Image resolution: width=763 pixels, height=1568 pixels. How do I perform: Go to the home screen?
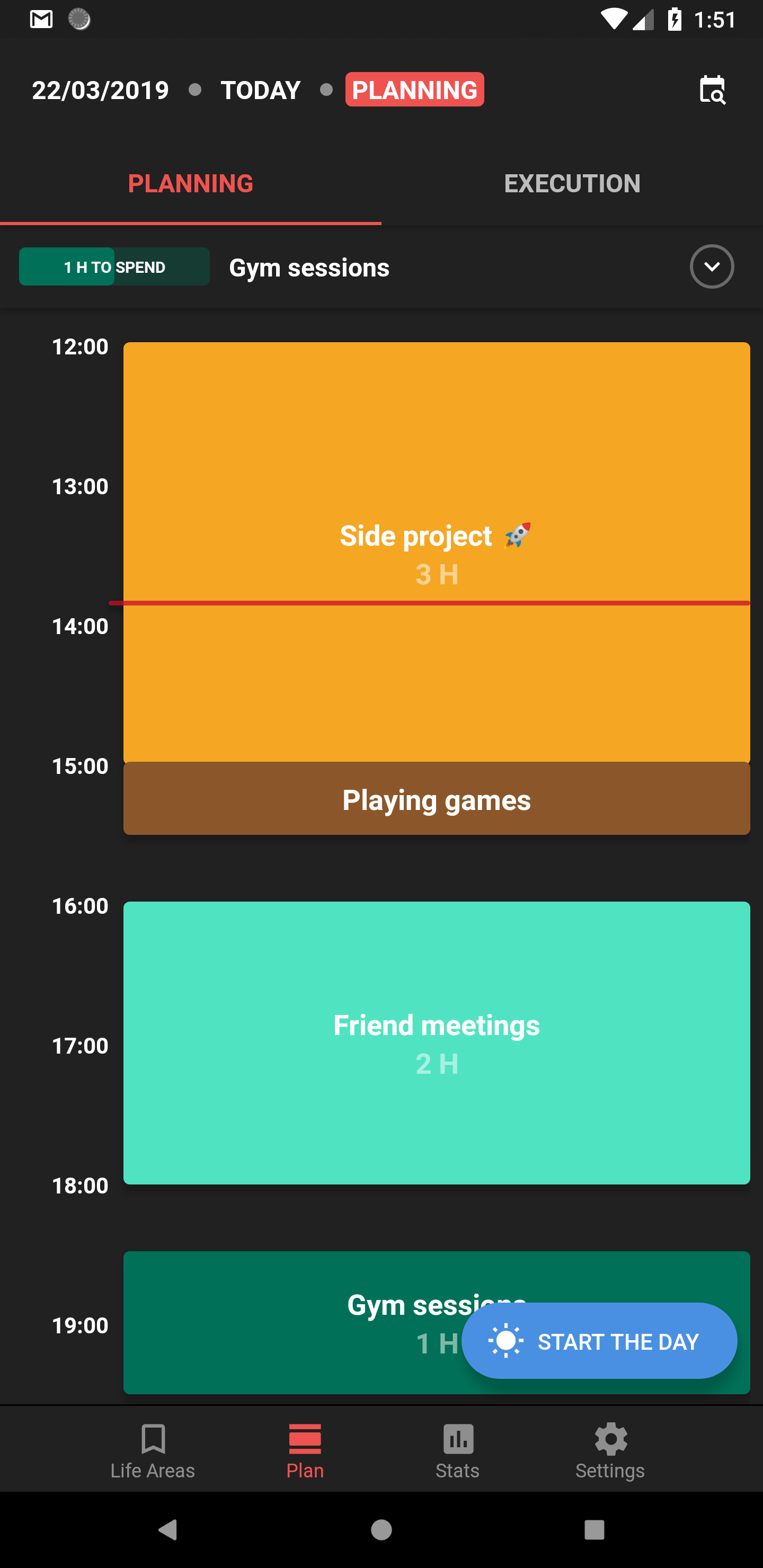(x=382, y=1529)
